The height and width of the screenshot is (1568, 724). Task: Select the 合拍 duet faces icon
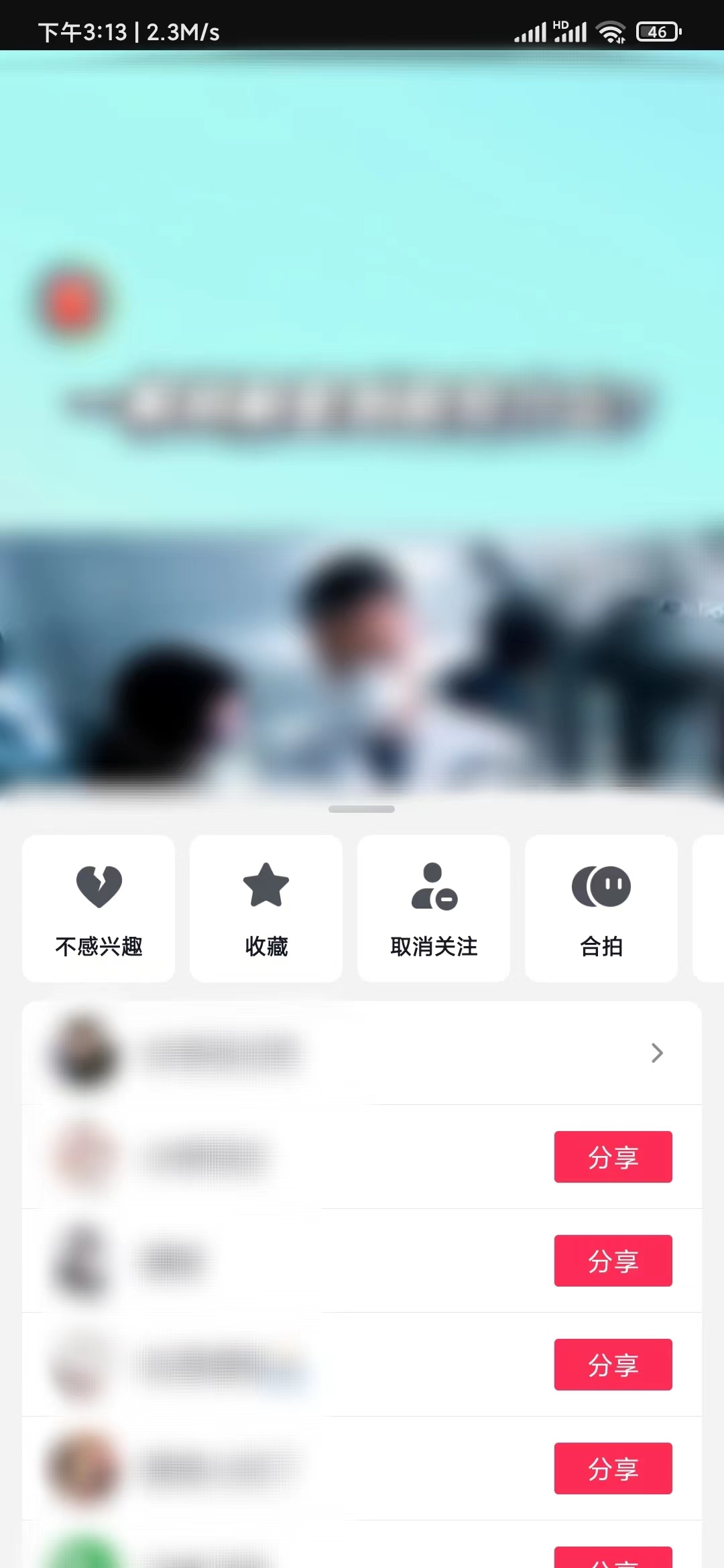click(599, 886)
